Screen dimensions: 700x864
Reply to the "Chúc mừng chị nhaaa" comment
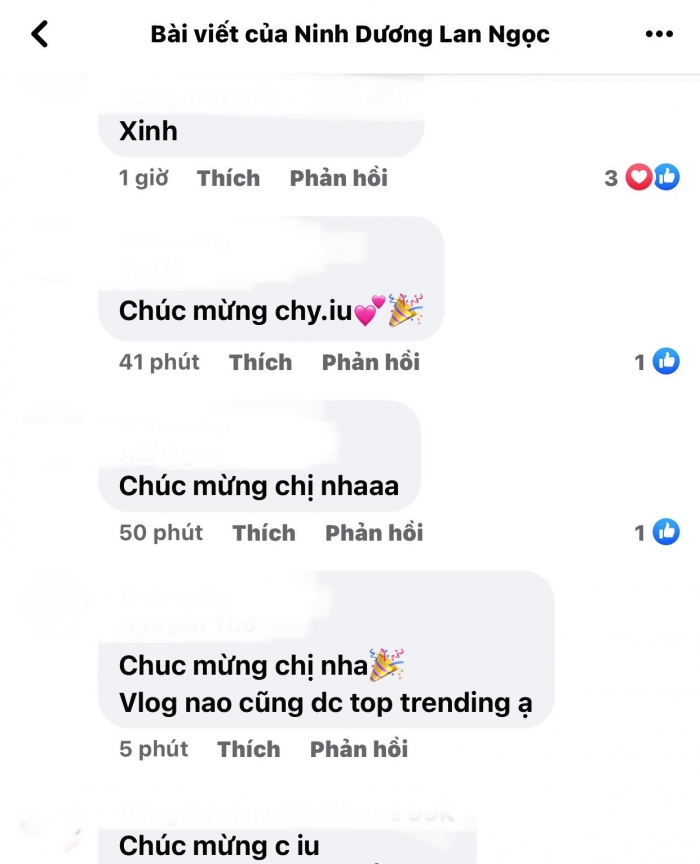[374, 533]
